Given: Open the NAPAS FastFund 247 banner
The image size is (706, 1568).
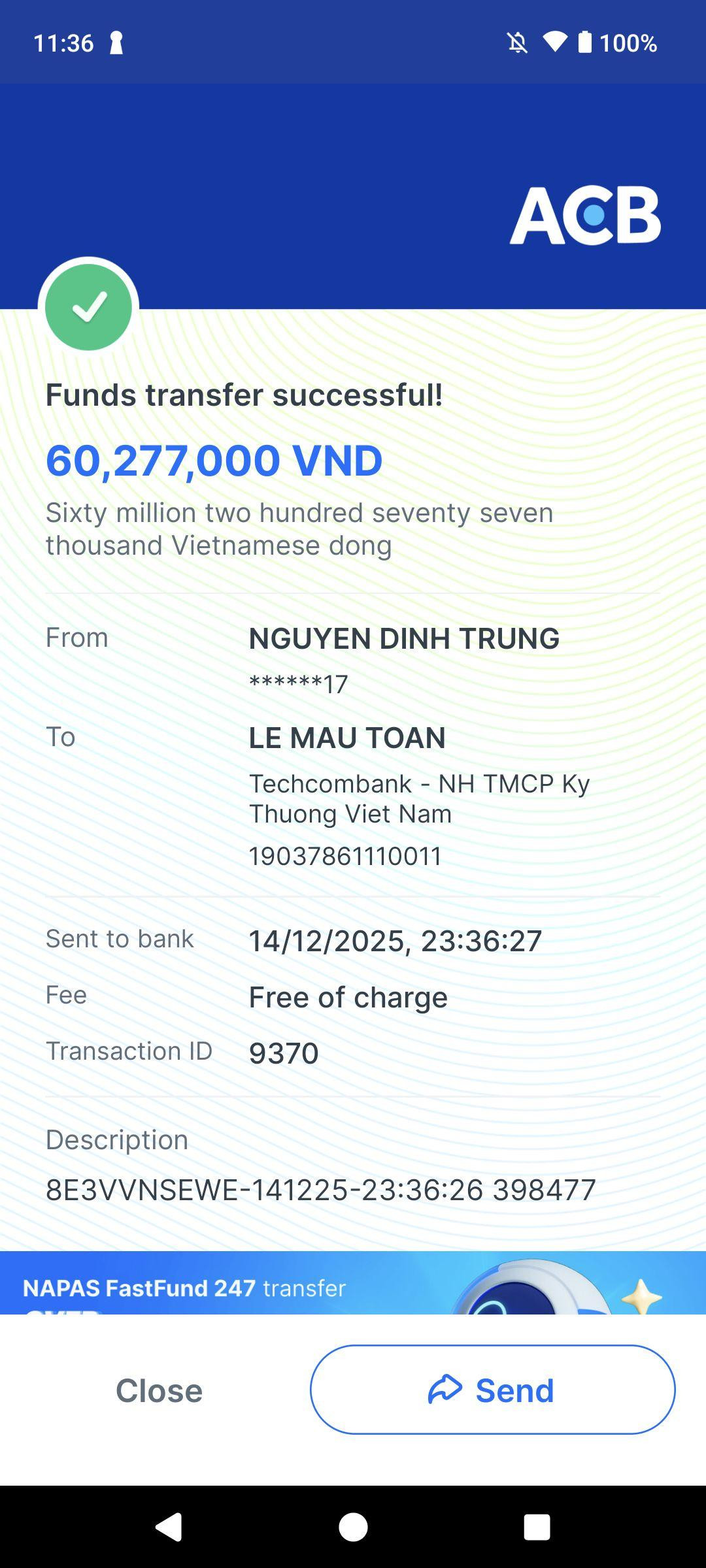Looking at the screenshot, I should point(353,1282).
